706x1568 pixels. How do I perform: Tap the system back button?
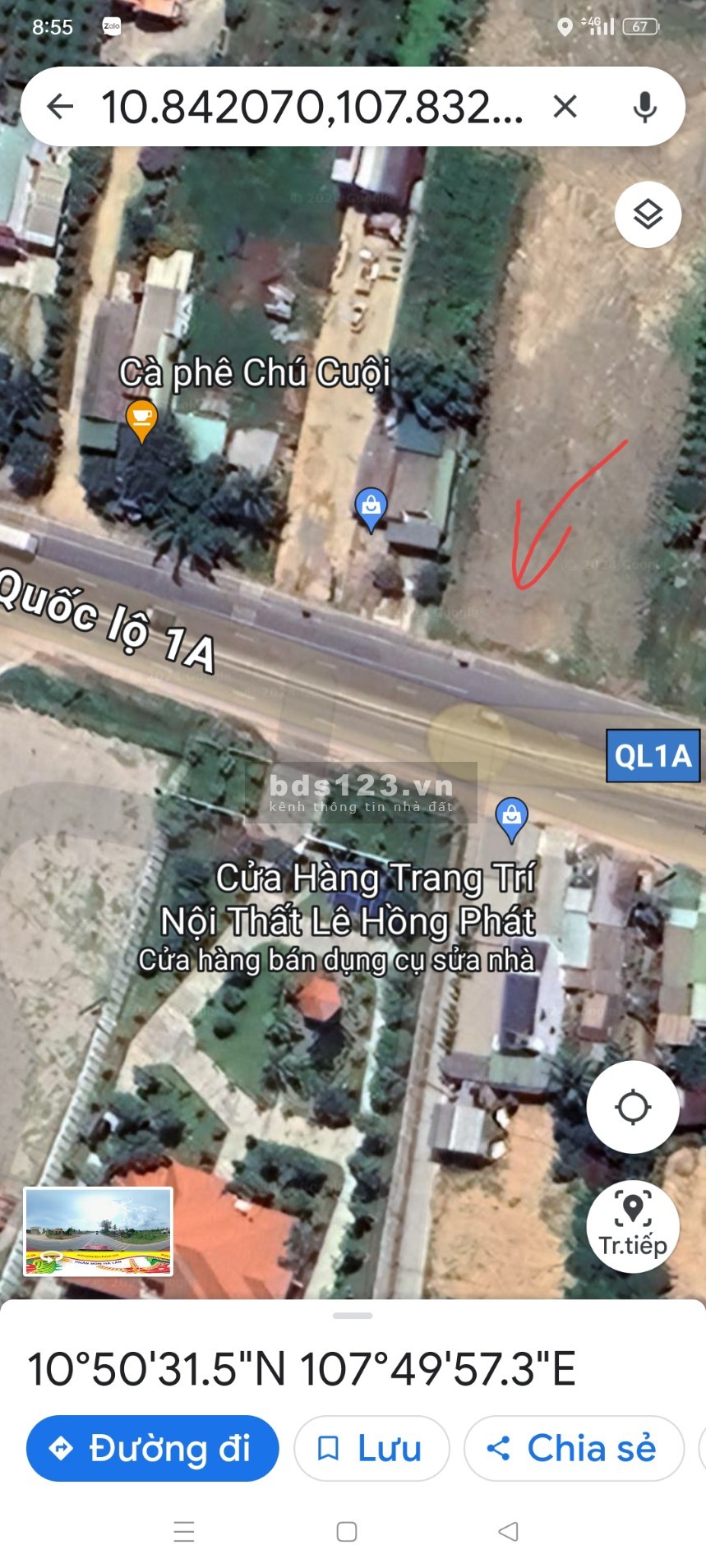tap(508, 1531)
